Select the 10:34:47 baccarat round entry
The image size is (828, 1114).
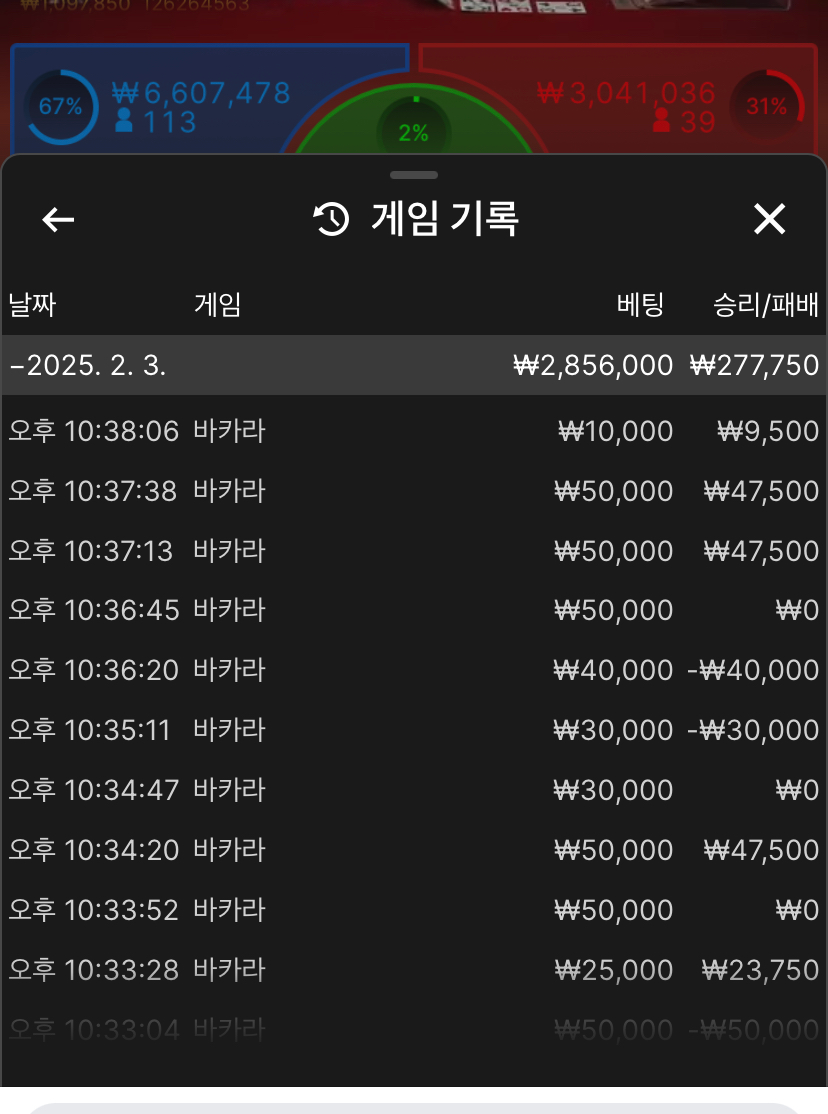(x=413, y=790)
